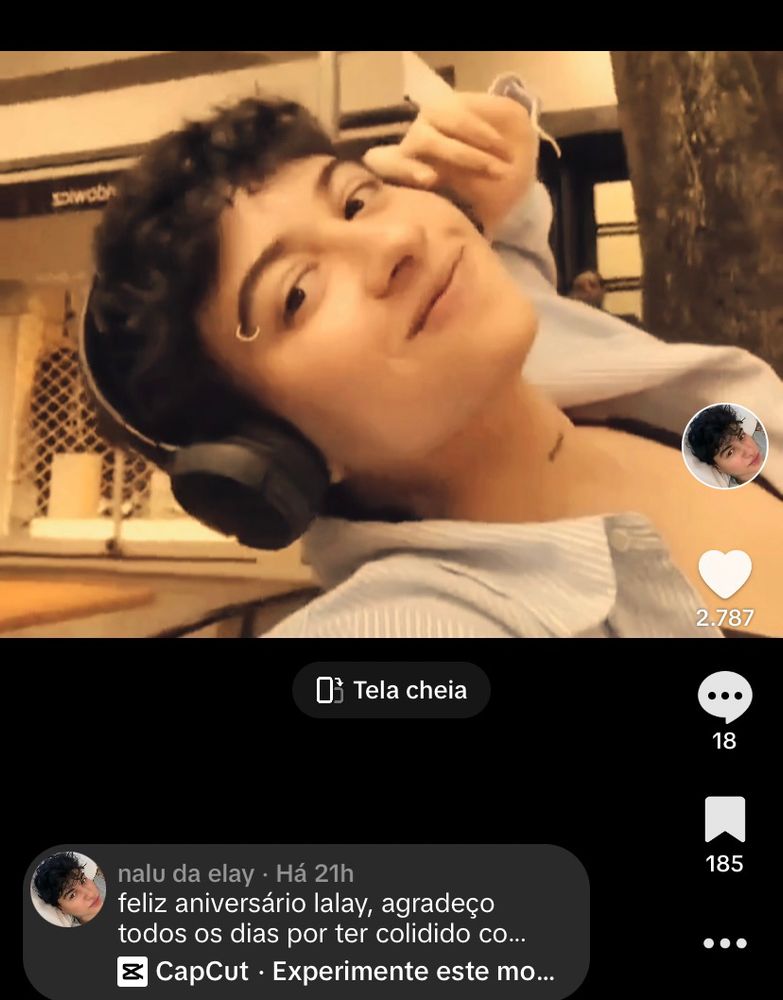Screen dimensions: 783x1000
Task: Save this video with the bookmark icon
Action: pos(724,820)
